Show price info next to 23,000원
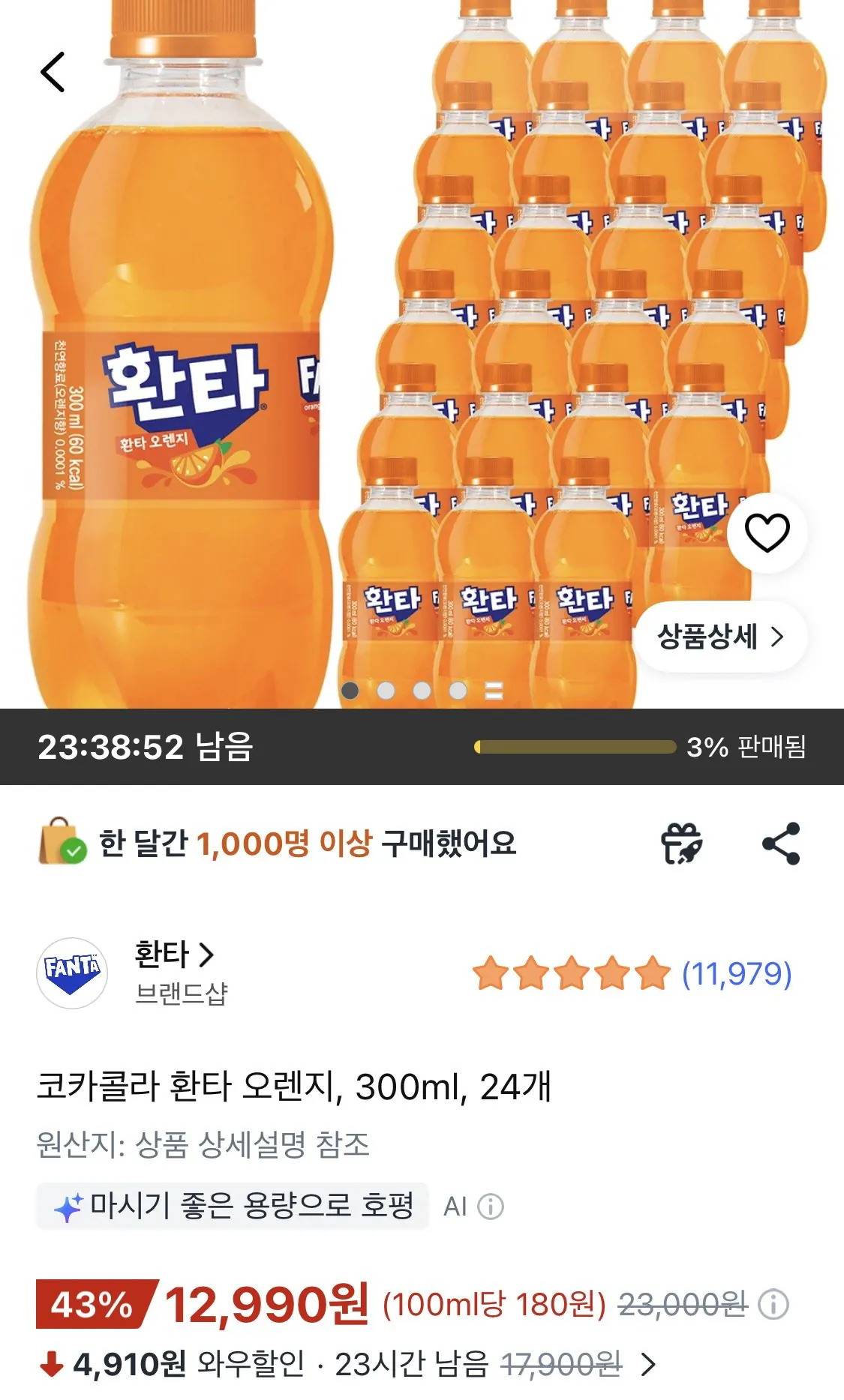 773,1305
